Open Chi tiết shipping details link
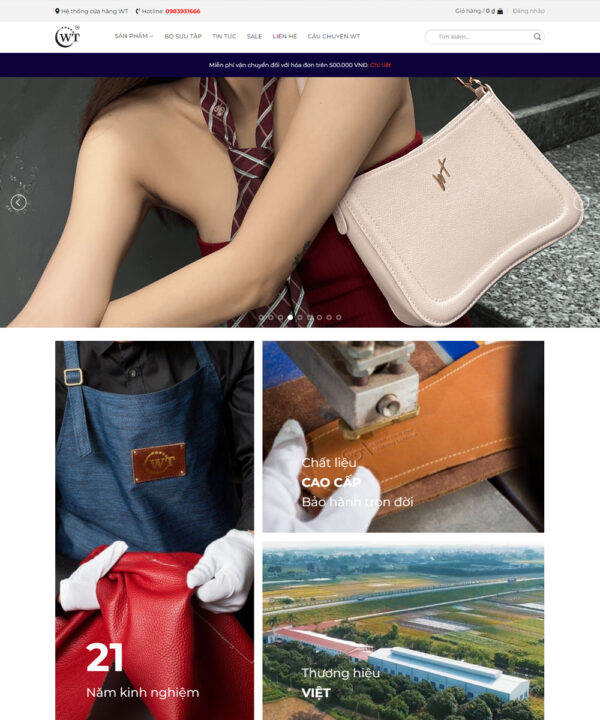This screenshot has height=720, width=600. click(380, 65)
